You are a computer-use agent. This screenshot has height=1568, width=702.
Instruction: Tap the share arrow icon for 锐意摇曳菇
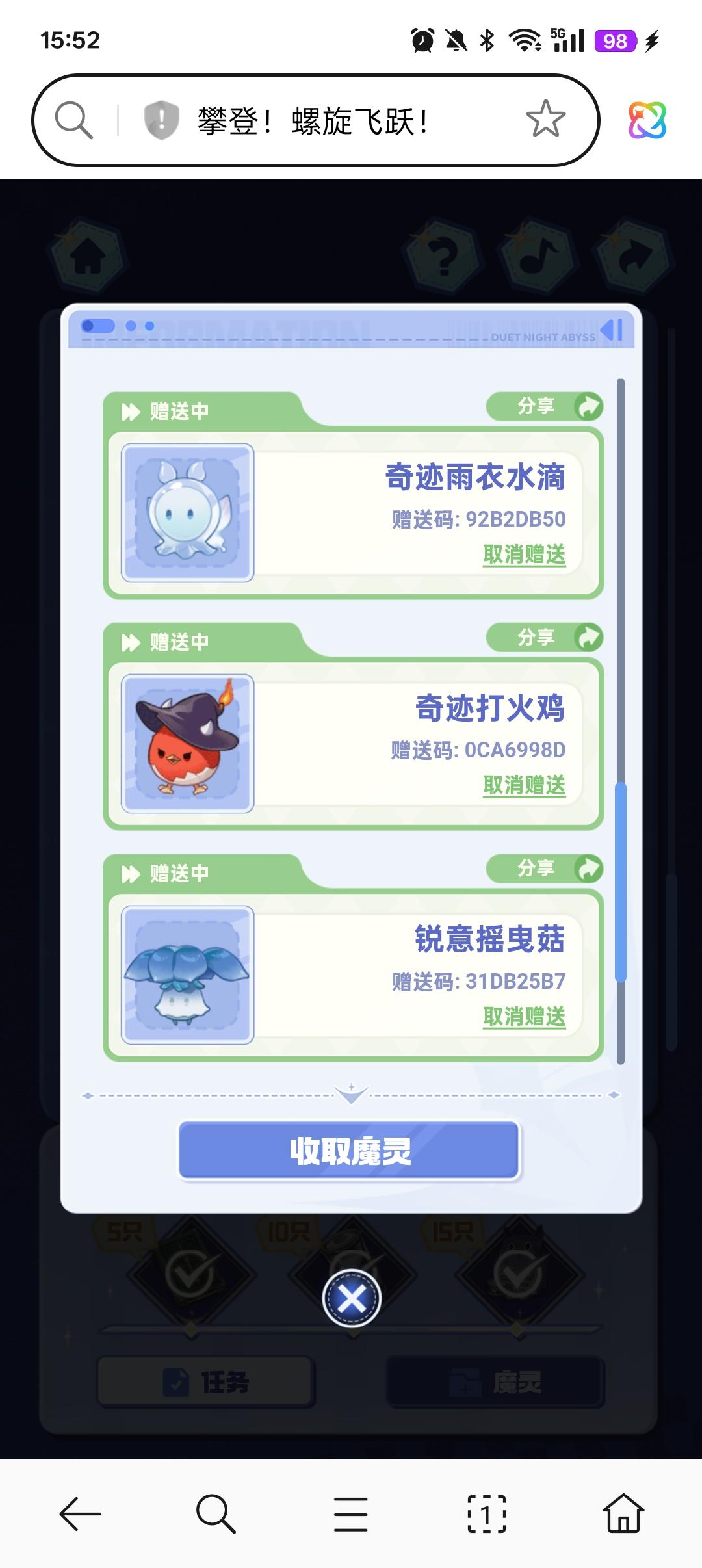pyautogui.click(x=589, y=869)
